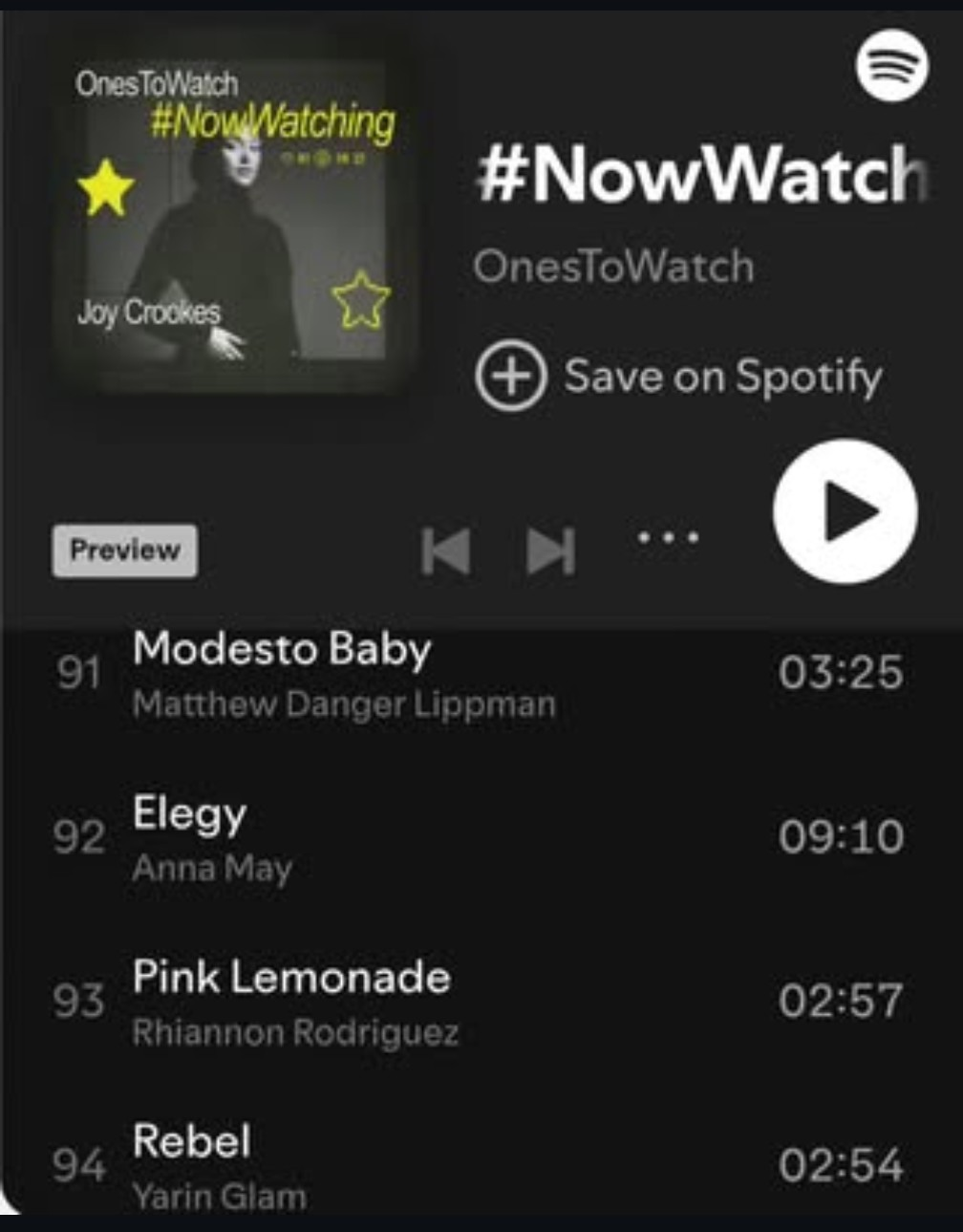Go back to the previous track
Image resolution: width=963 pixels, height=1232 pixels.
point(446,551)
